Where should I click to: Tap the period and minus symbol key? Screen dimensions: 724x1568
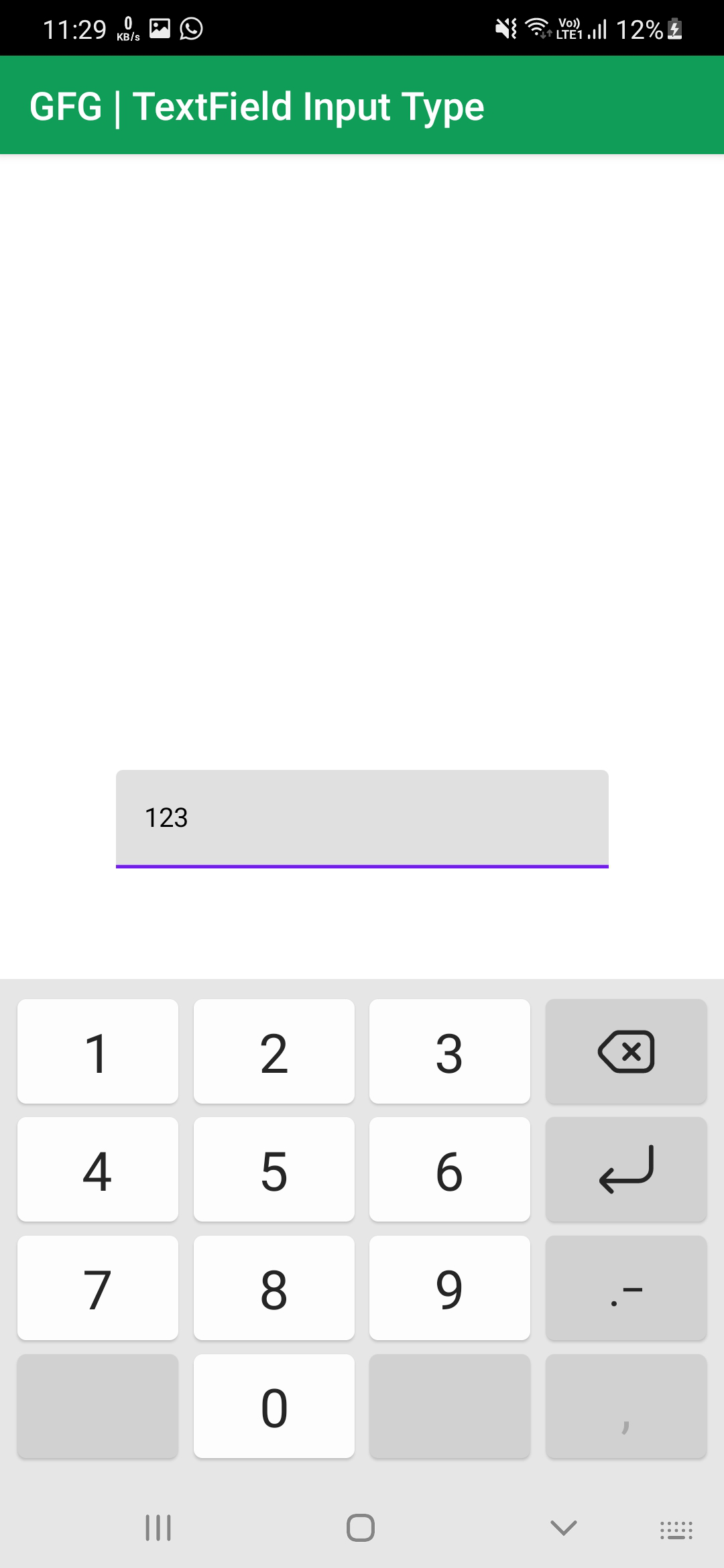click(625, 1288)
